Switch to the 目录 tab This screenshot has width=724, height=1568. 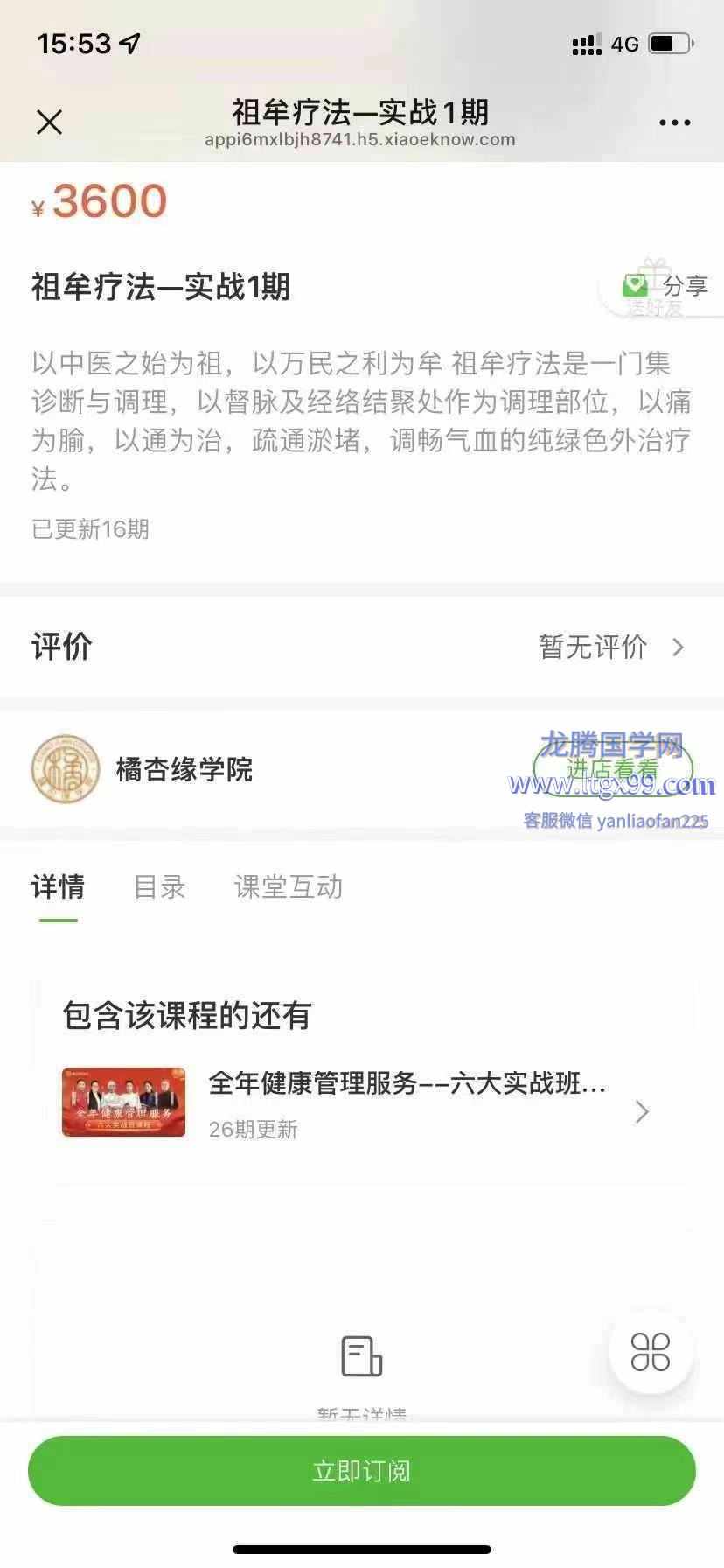click(x=159, y=887)
